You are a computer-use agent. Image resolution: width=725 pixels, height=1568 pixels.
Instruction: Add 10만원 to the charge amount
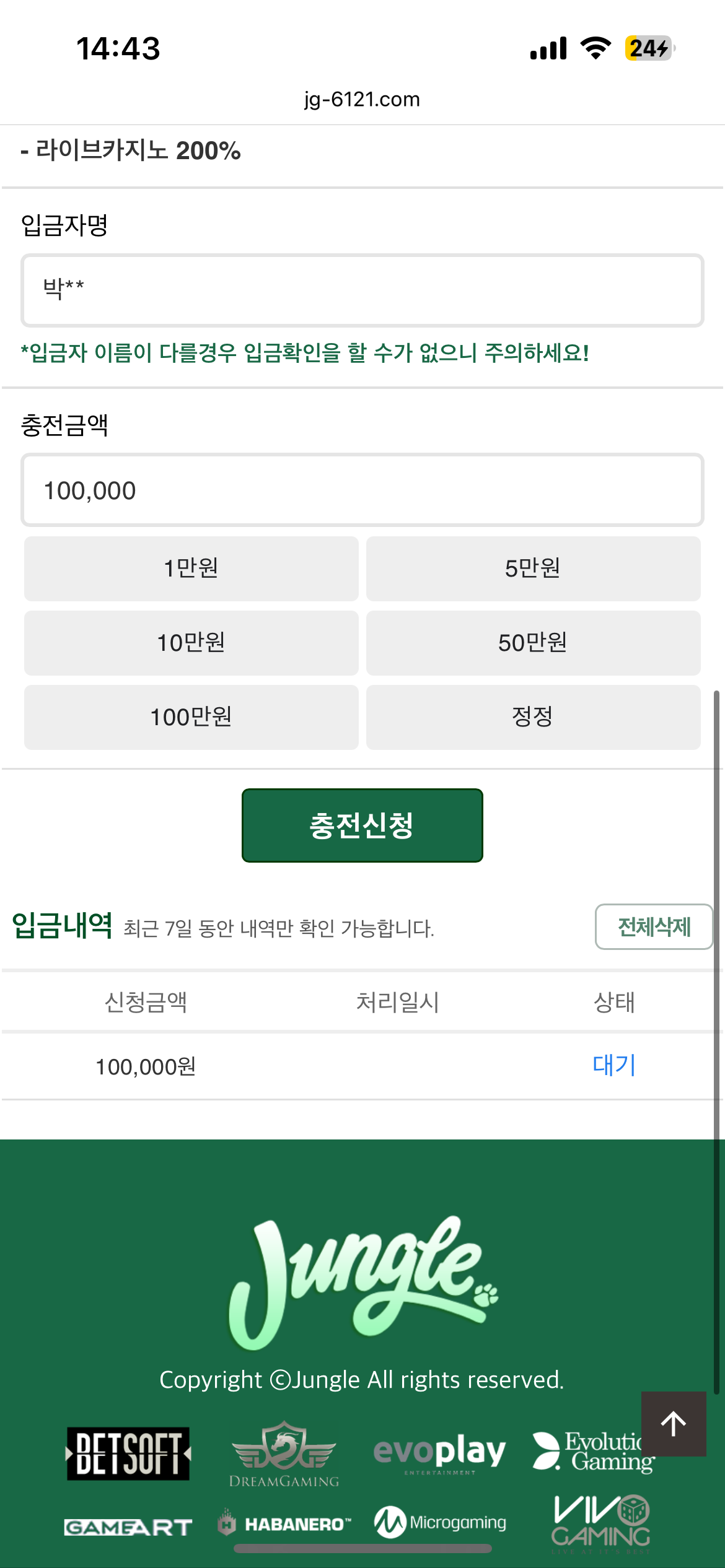click(x=191, y=643)
